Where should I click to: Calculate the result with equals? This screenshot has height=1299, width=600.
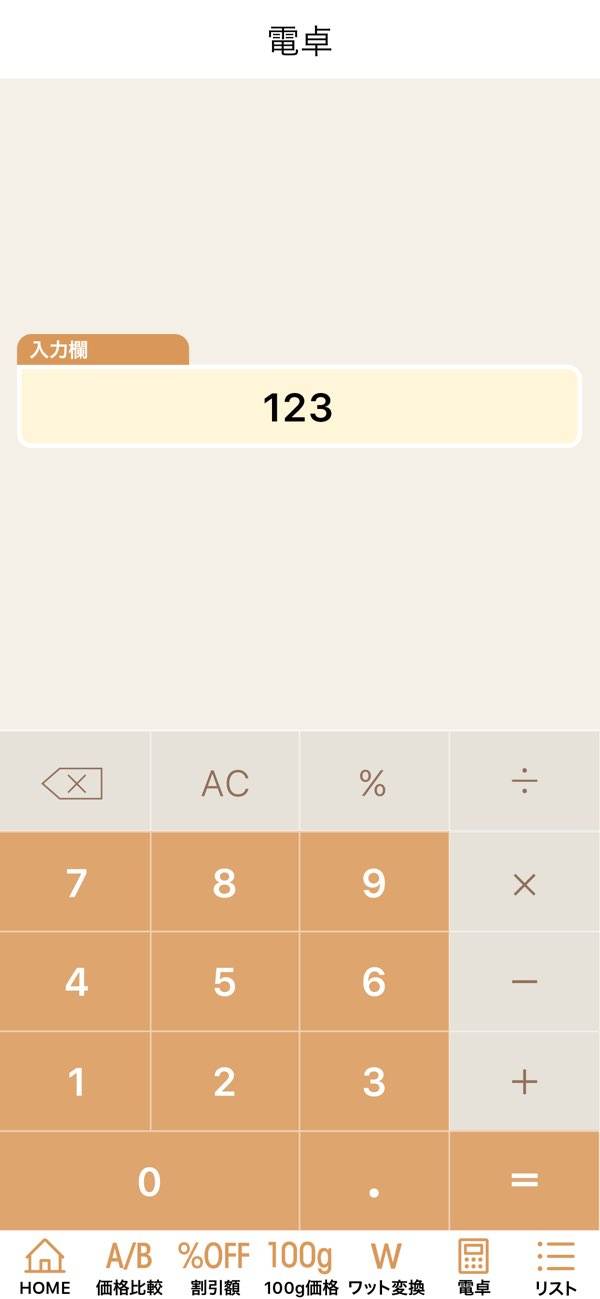pyautogui.click(x=524, y=1181)
